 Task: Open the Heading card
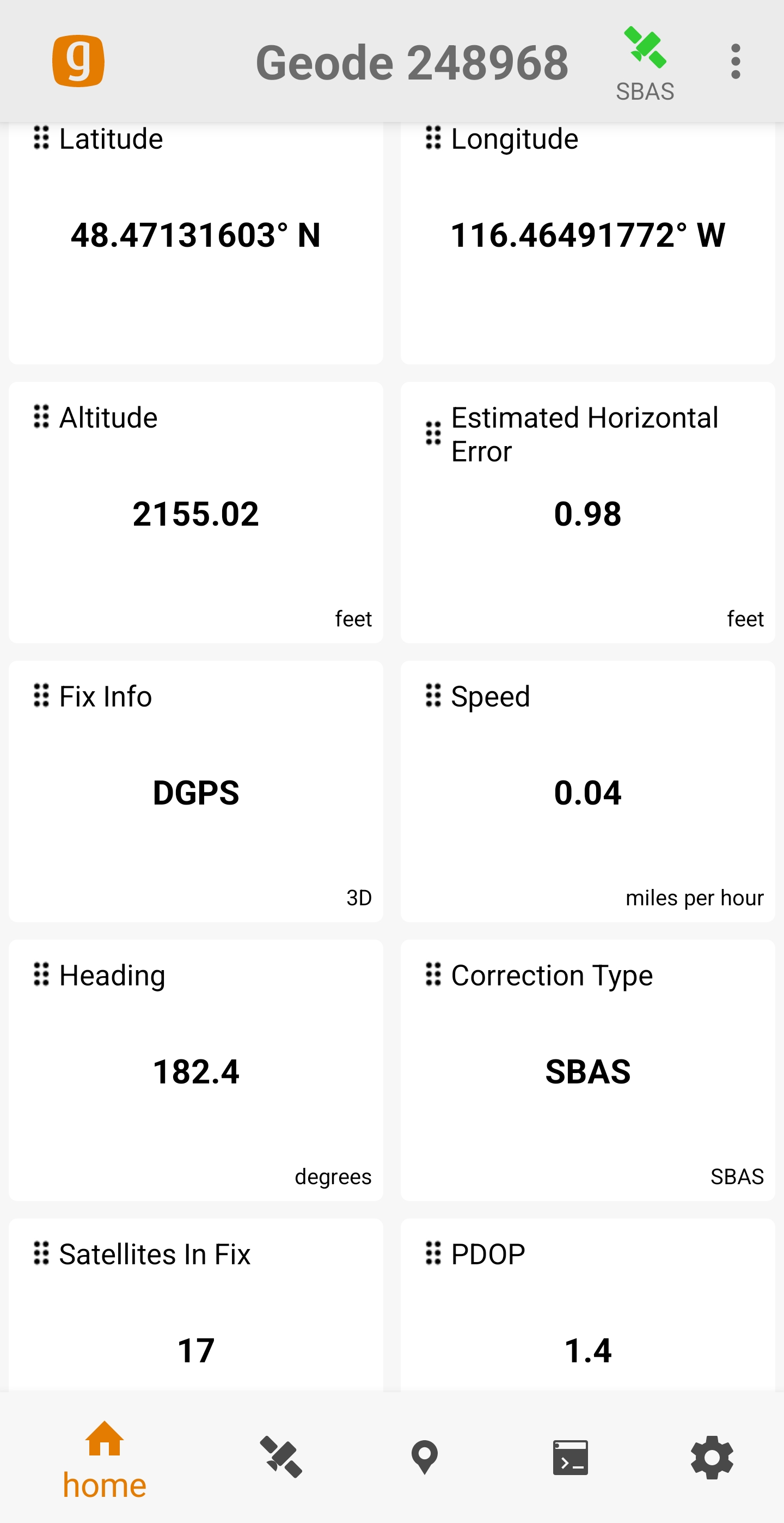(195, 1071)
